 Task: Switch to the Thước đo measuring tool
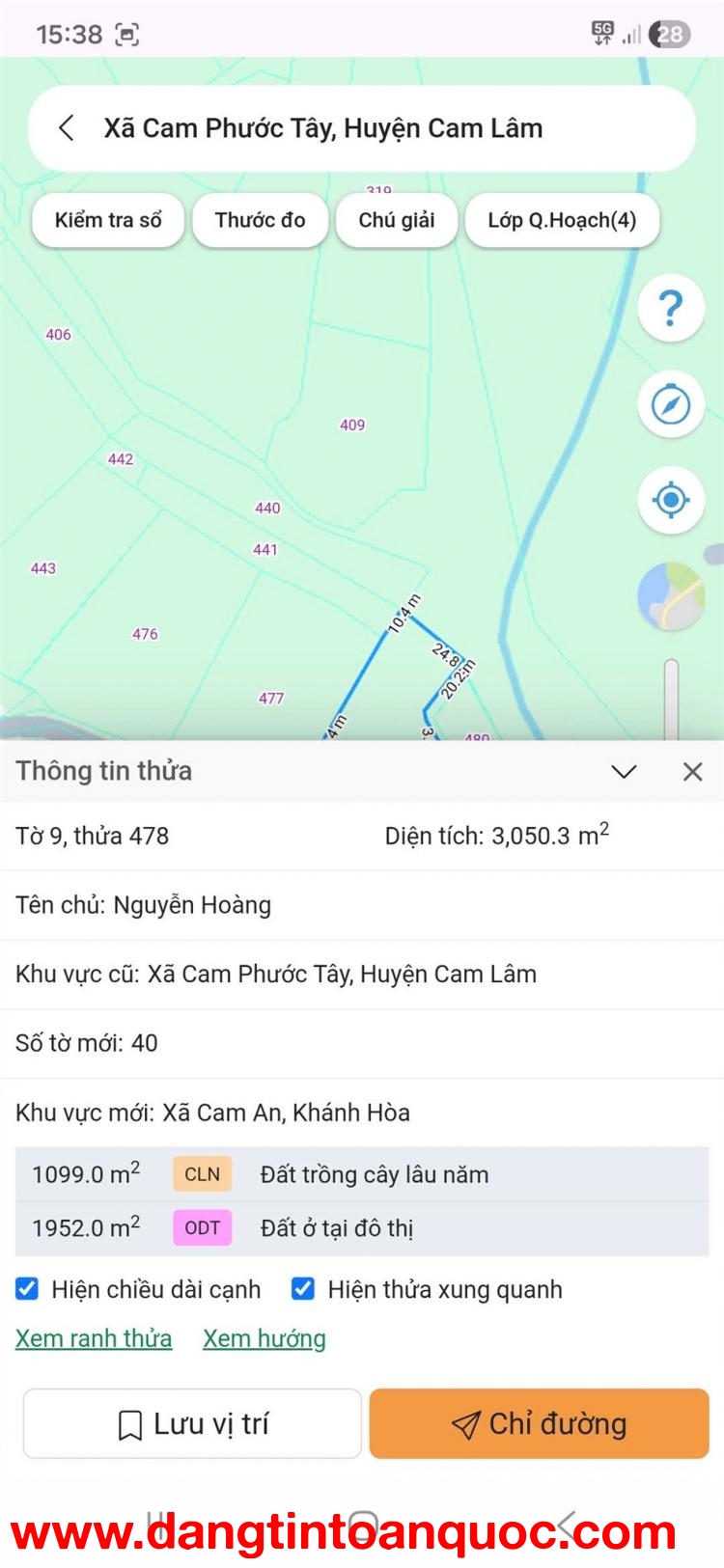click(x=259, y=220)
